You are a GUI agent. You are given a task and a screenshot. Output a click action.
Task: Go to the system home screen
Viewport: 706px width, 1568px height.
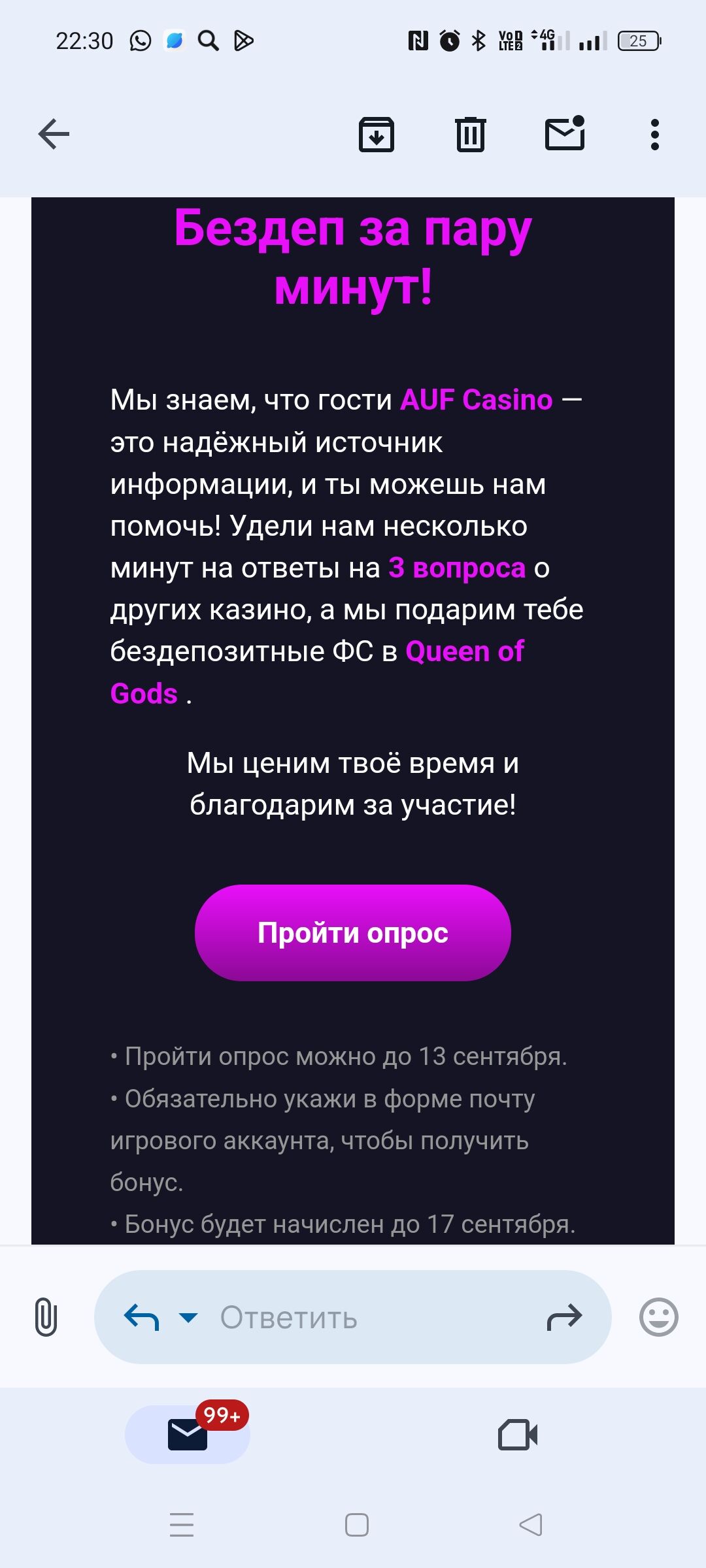[x=356, y=1525]
